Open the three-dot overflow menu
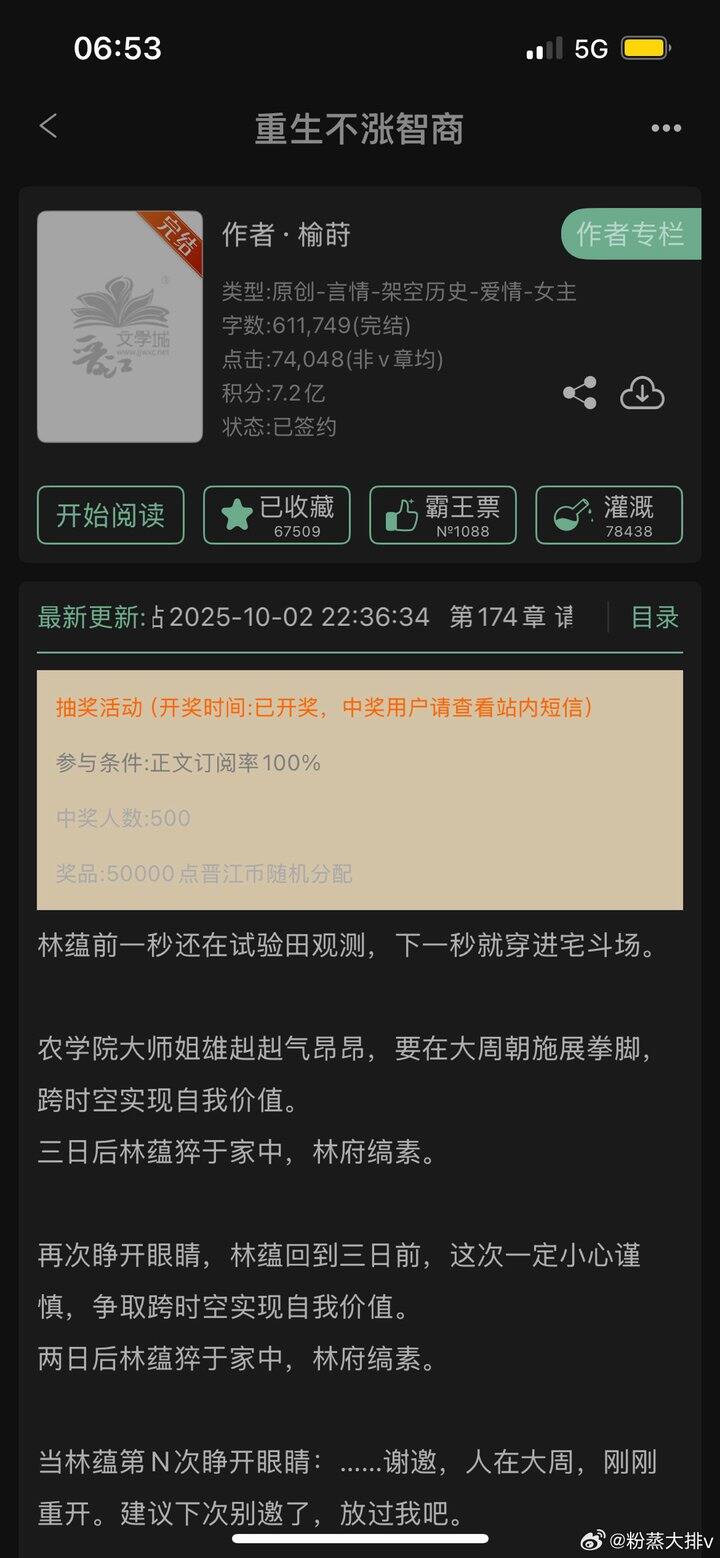 tap(666, 128)
